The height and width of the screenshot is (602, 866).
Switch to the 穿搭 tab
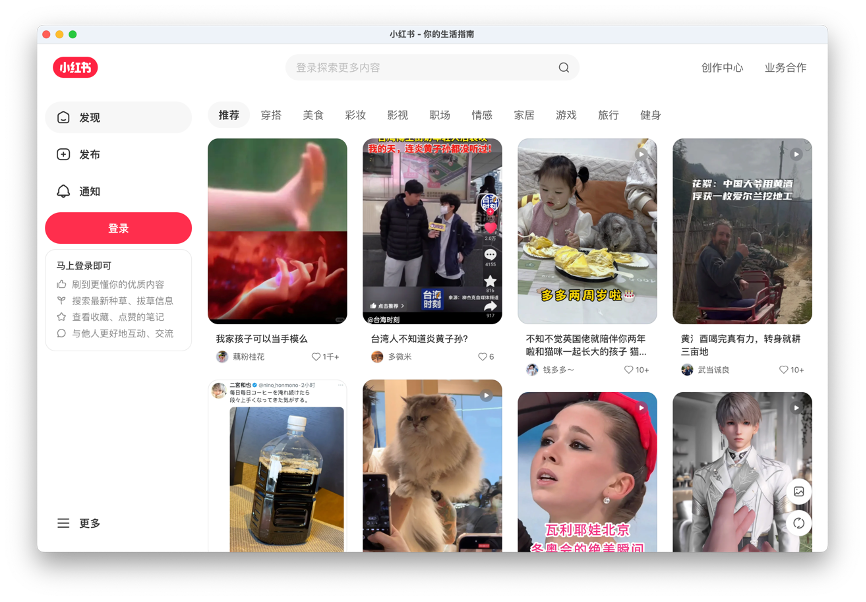(271, 115)
